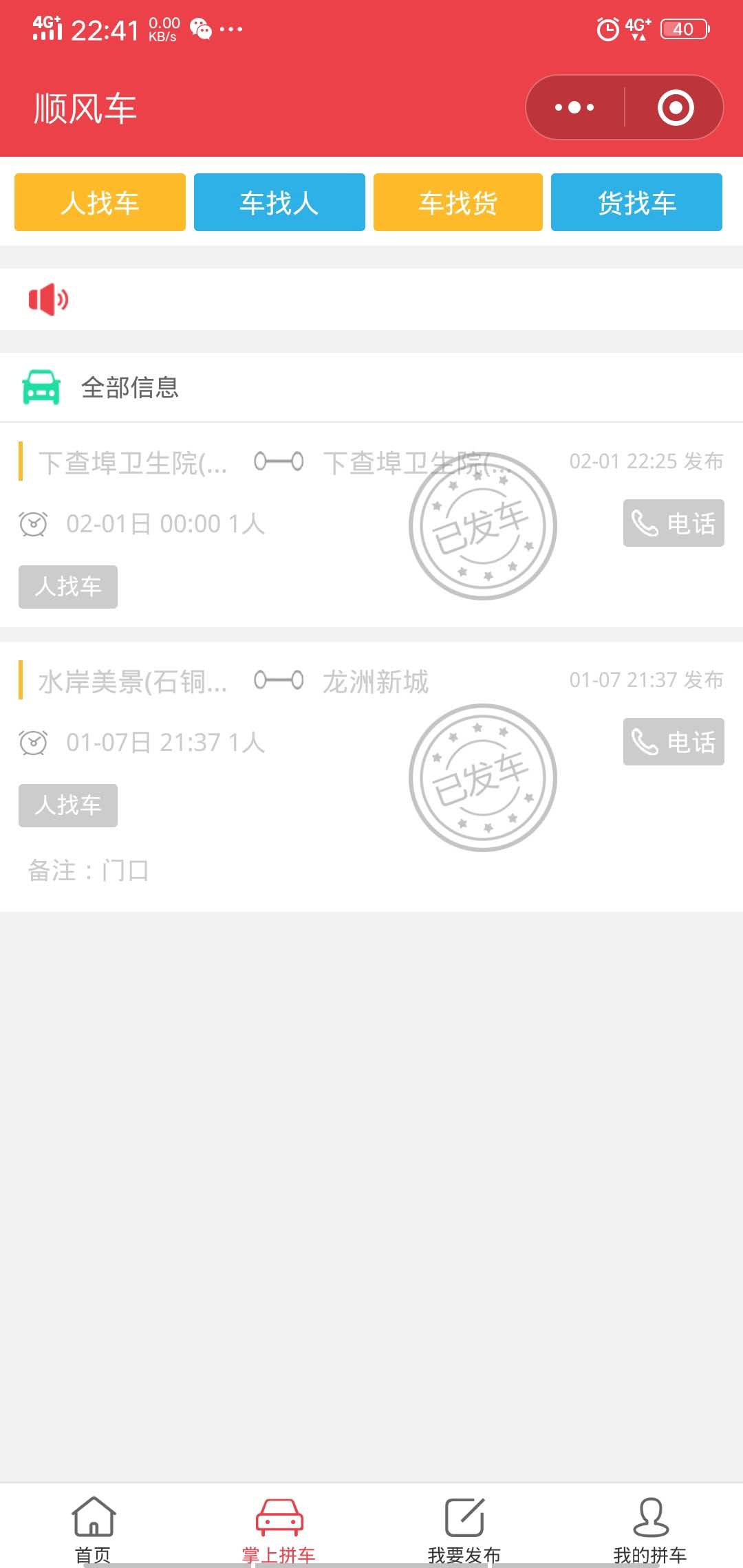Filter by 货找车 listings
Viewport: 743px width, 1568px height.
[636, 202]
